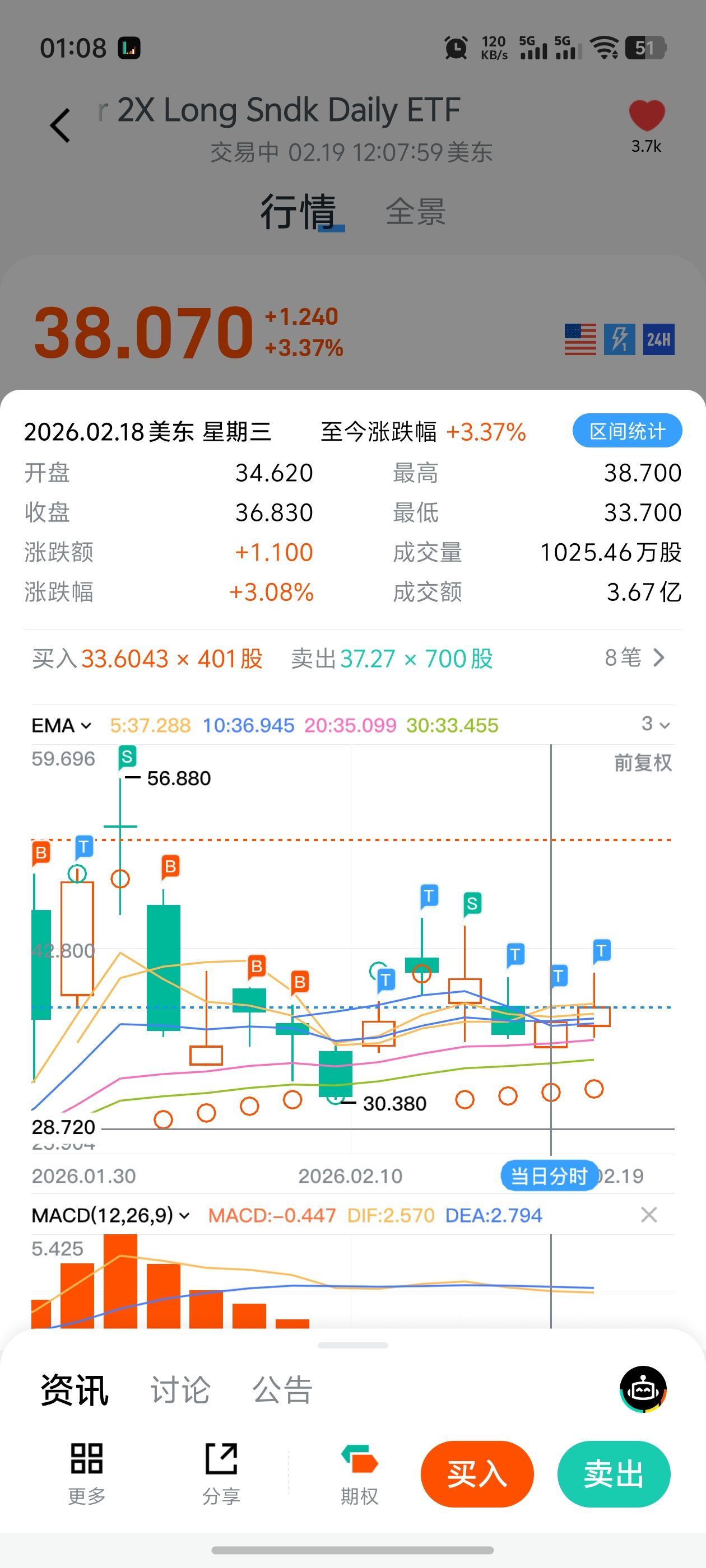Image resolution: width=706 pixels, height=1568 pixels.
Task: Tap the 卖出 sell button
Action: coord(614,1474)
